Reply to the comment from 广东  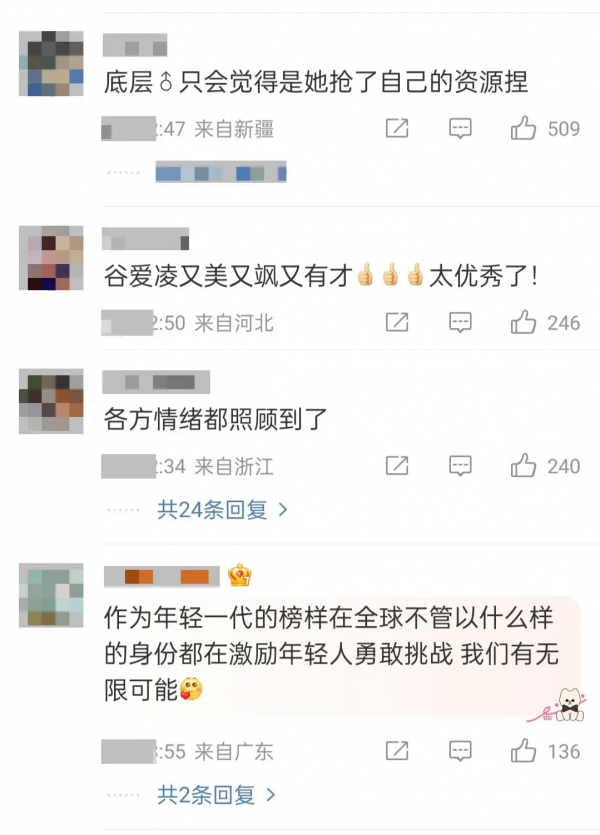pyautogui.click(x=460, y=750)
